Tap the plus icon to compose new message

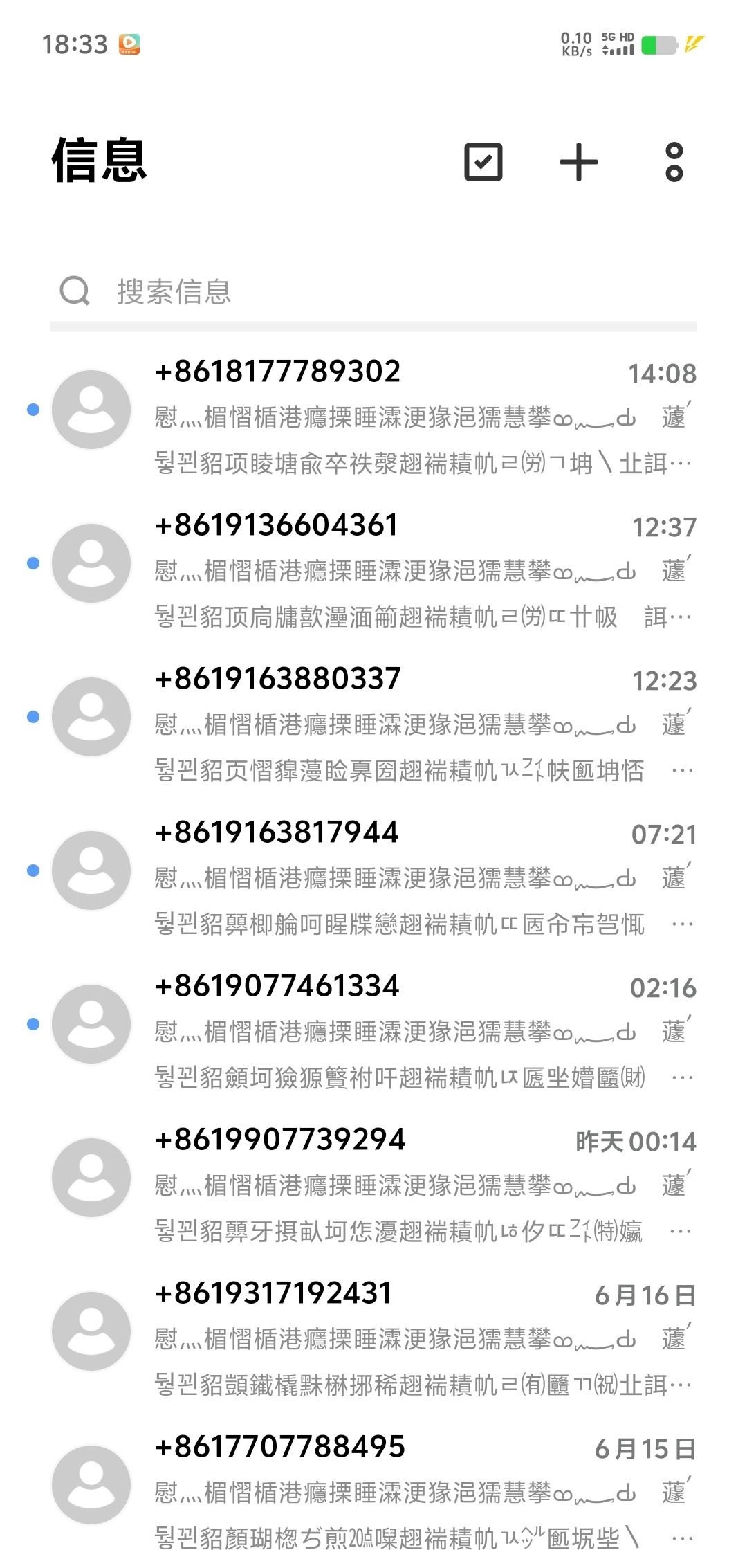[579, 161]
